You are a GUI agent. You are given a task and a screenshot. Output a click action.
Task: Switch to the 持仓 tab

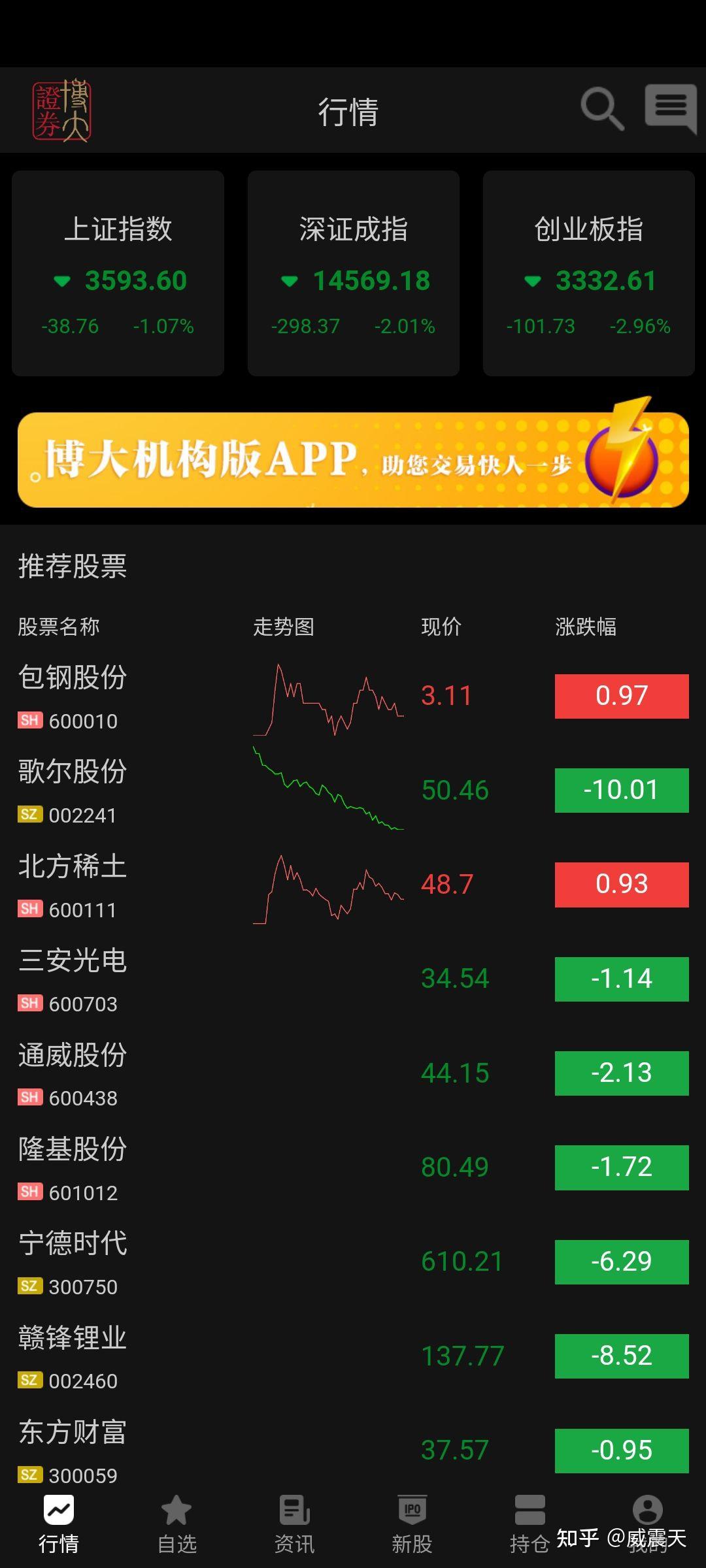(529, 1525)
